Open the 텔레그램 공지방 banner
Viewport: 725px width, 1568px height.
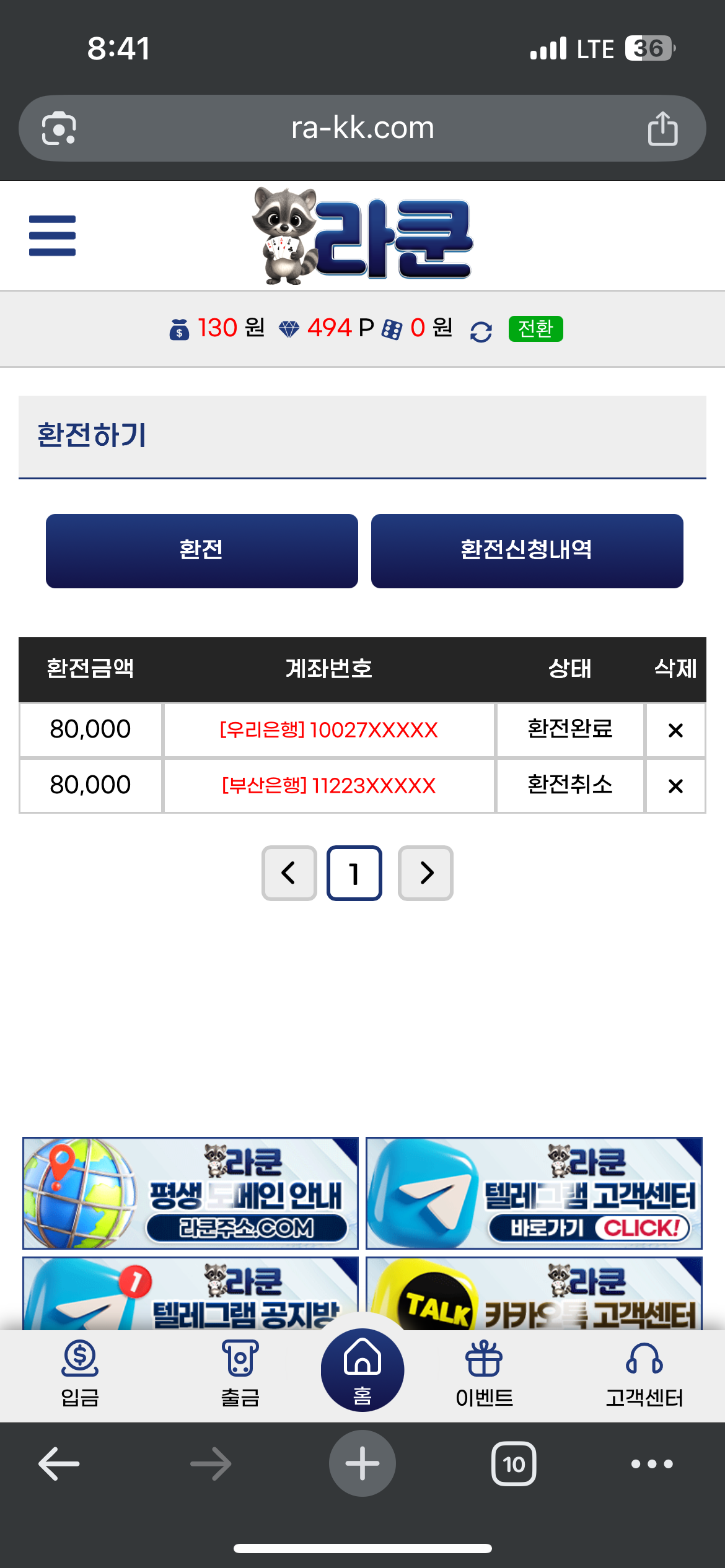pos(190,1294)
